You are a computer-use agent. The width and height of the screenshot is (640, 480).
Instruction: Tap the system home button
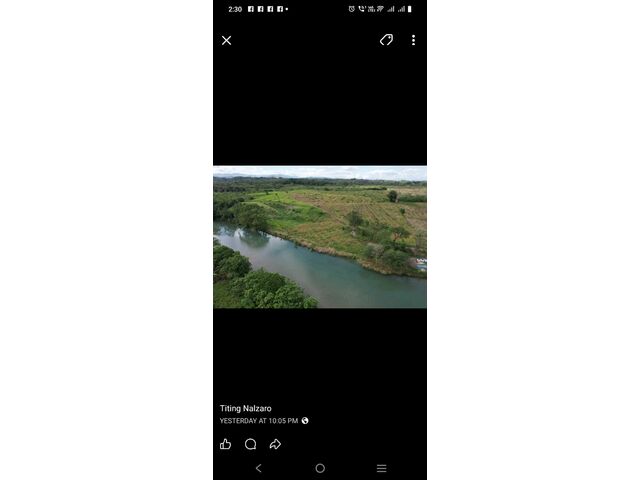pyautogui.click(x=320, y=468)
